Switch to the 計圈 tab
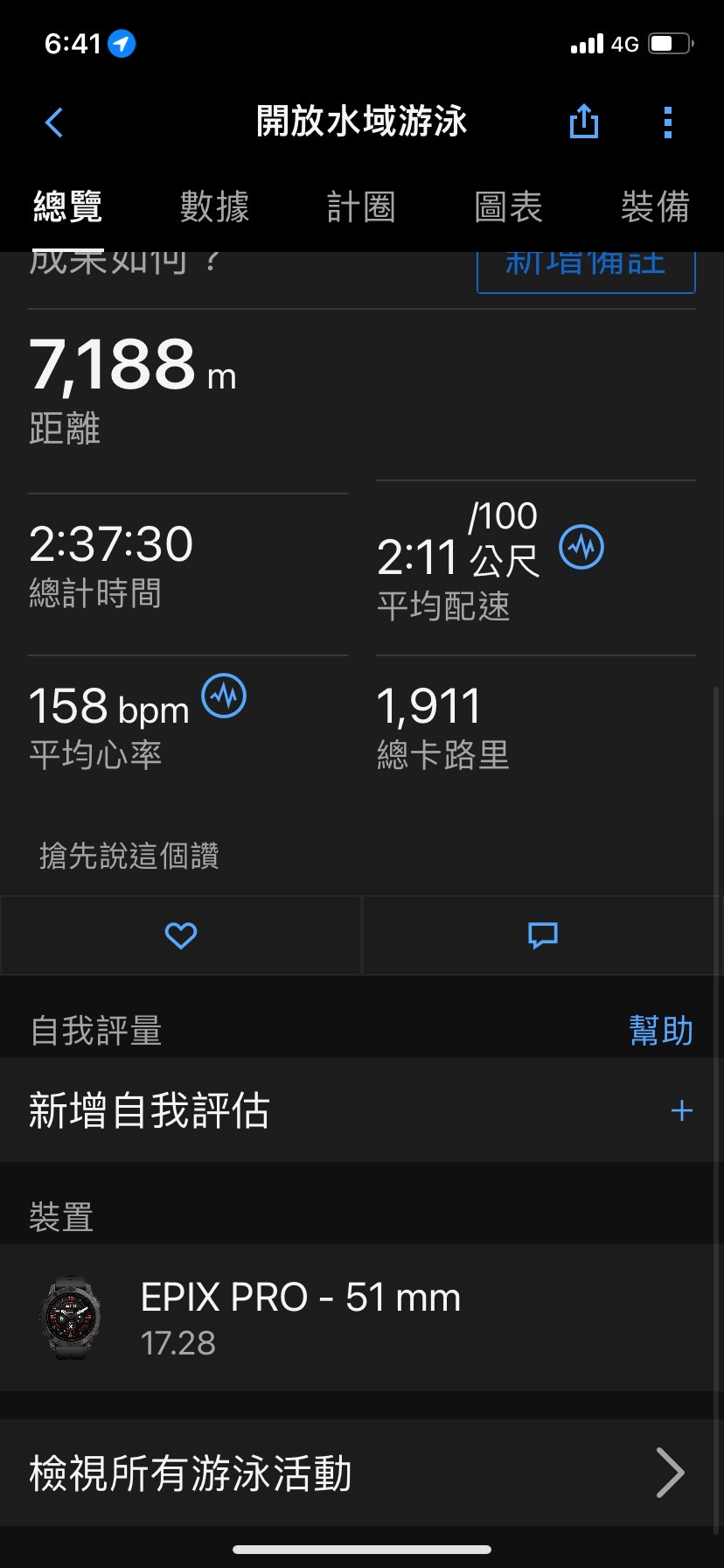This screenshot has width=724, height=1568. 362,208
